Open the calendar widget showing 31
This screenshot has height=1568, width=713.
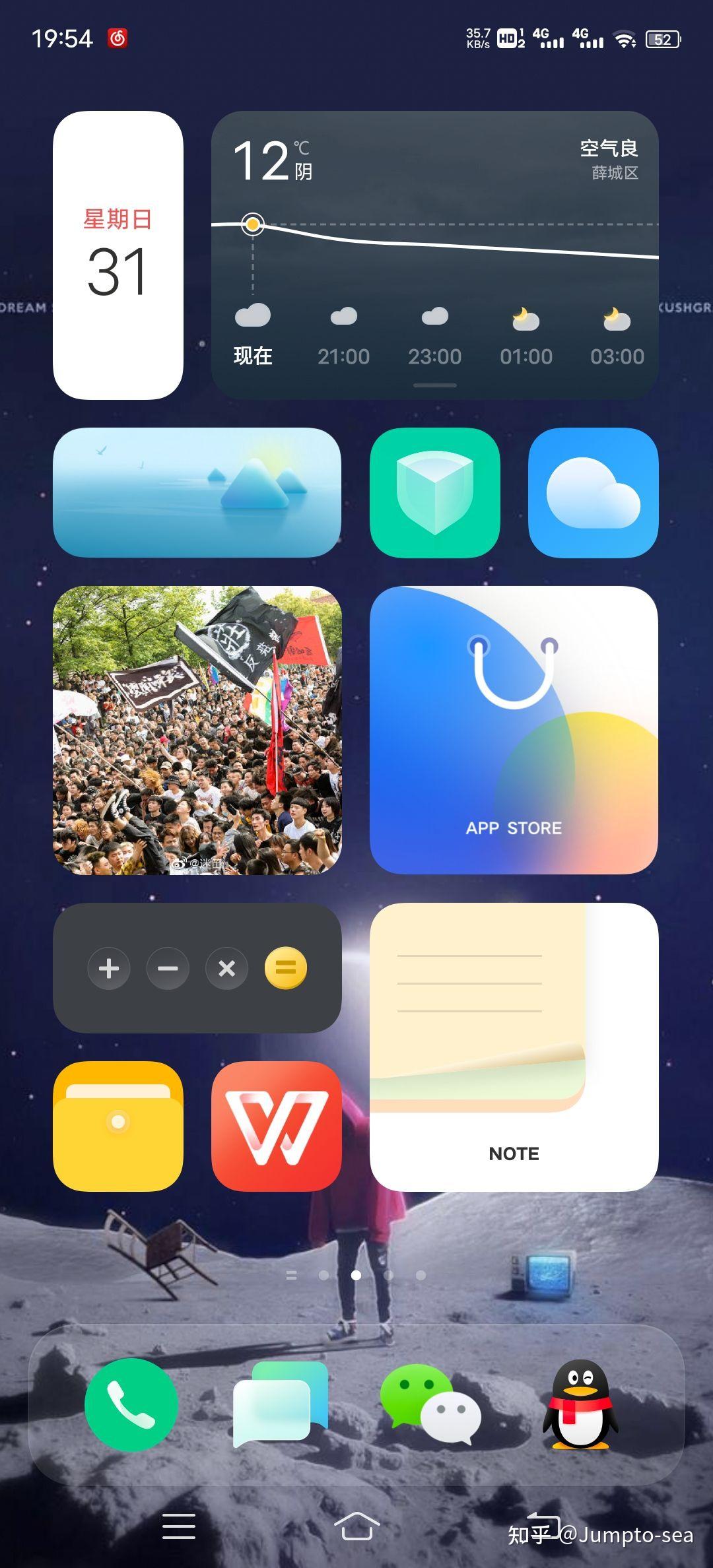(118, 255)
